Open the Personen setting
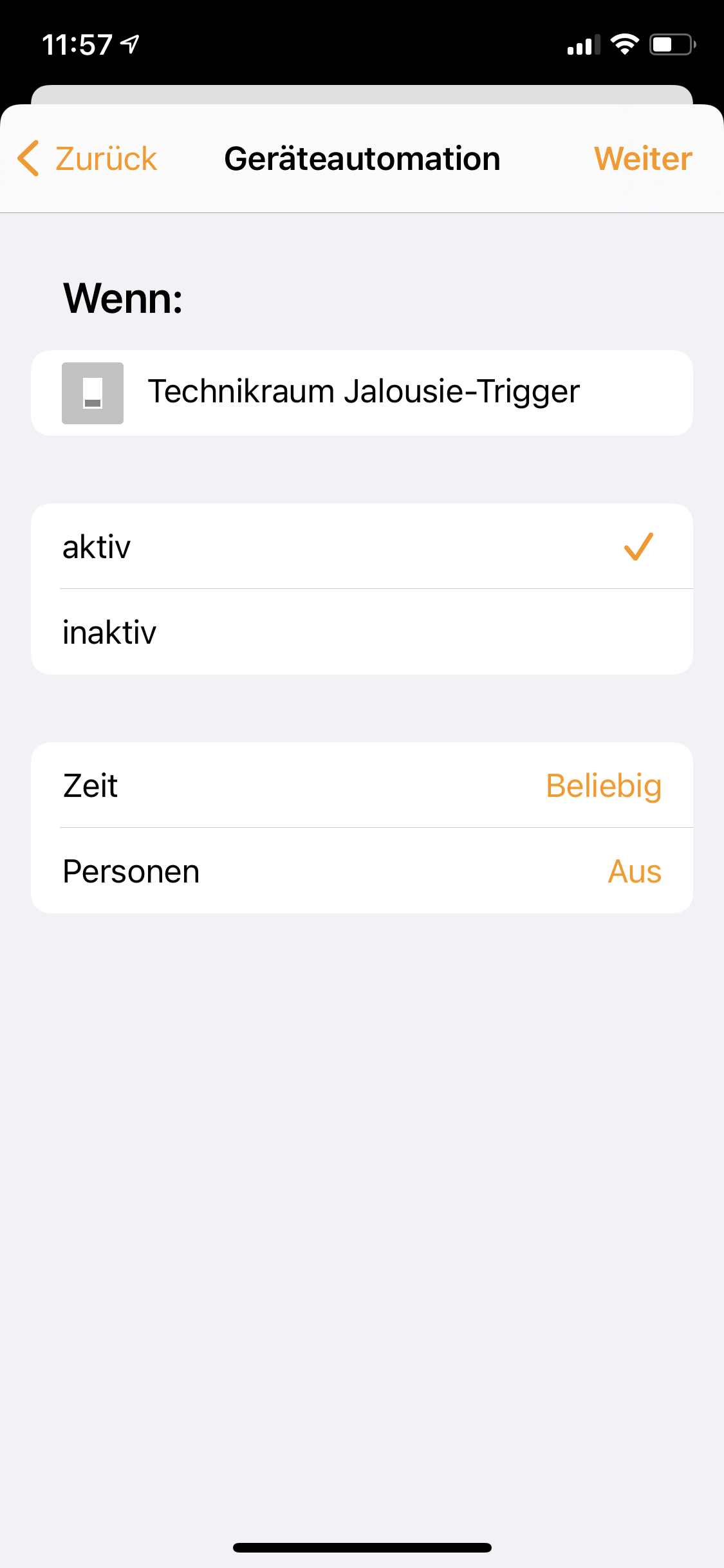The width and height of the screenshot is (724, 1568). coord(362,871)
